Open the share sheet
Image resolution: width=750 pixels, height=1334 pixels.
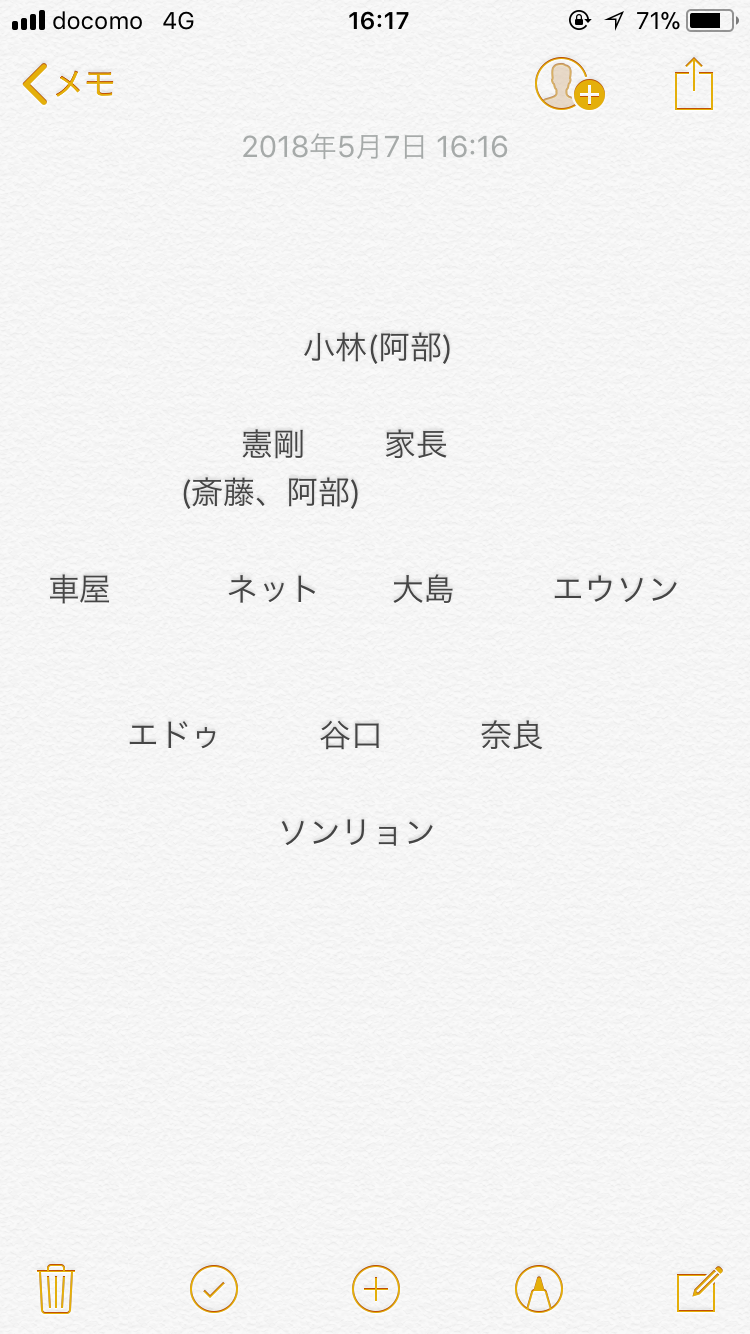click(694, 83)
